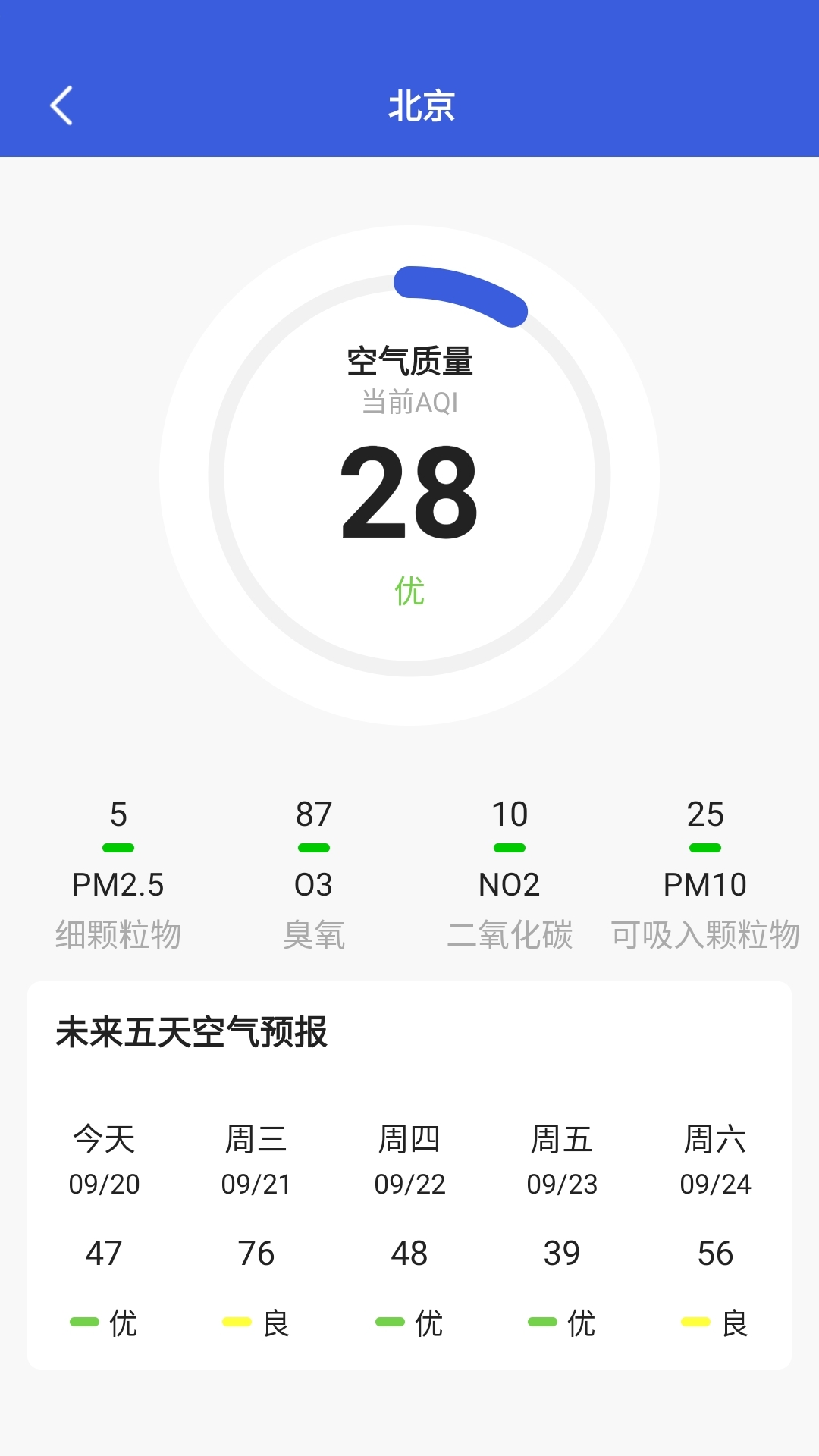Select the PM2.5 indicator
The image size is (819, 1456).
(119, 883)
